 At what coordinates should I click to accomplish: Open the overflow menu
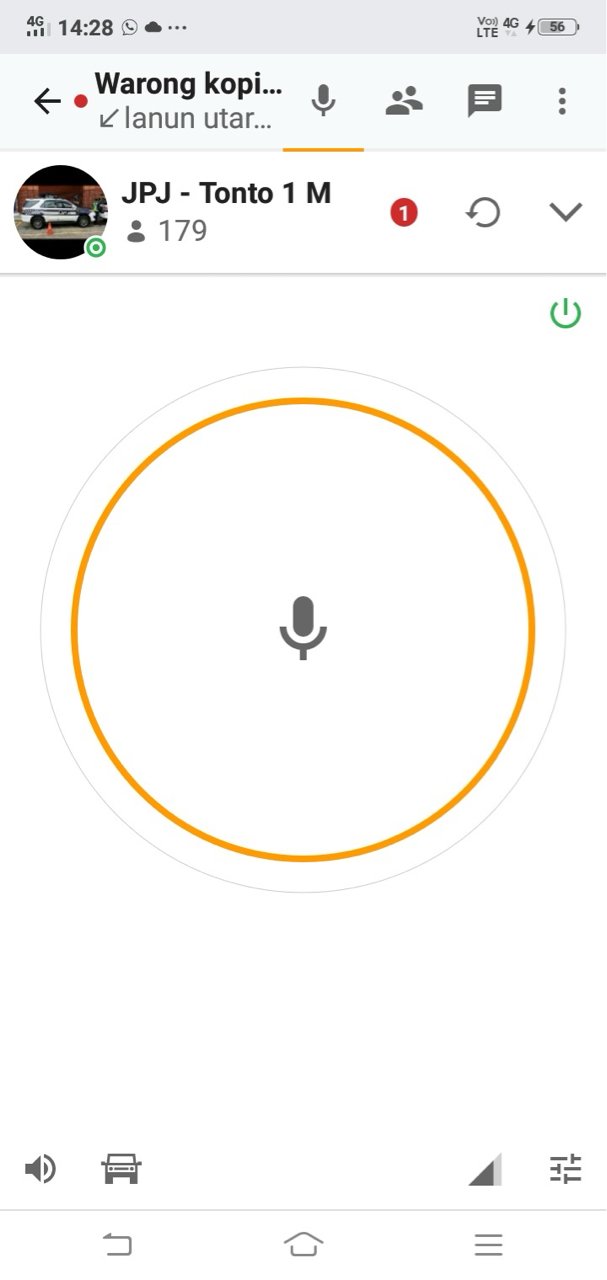tap(562, 101)
